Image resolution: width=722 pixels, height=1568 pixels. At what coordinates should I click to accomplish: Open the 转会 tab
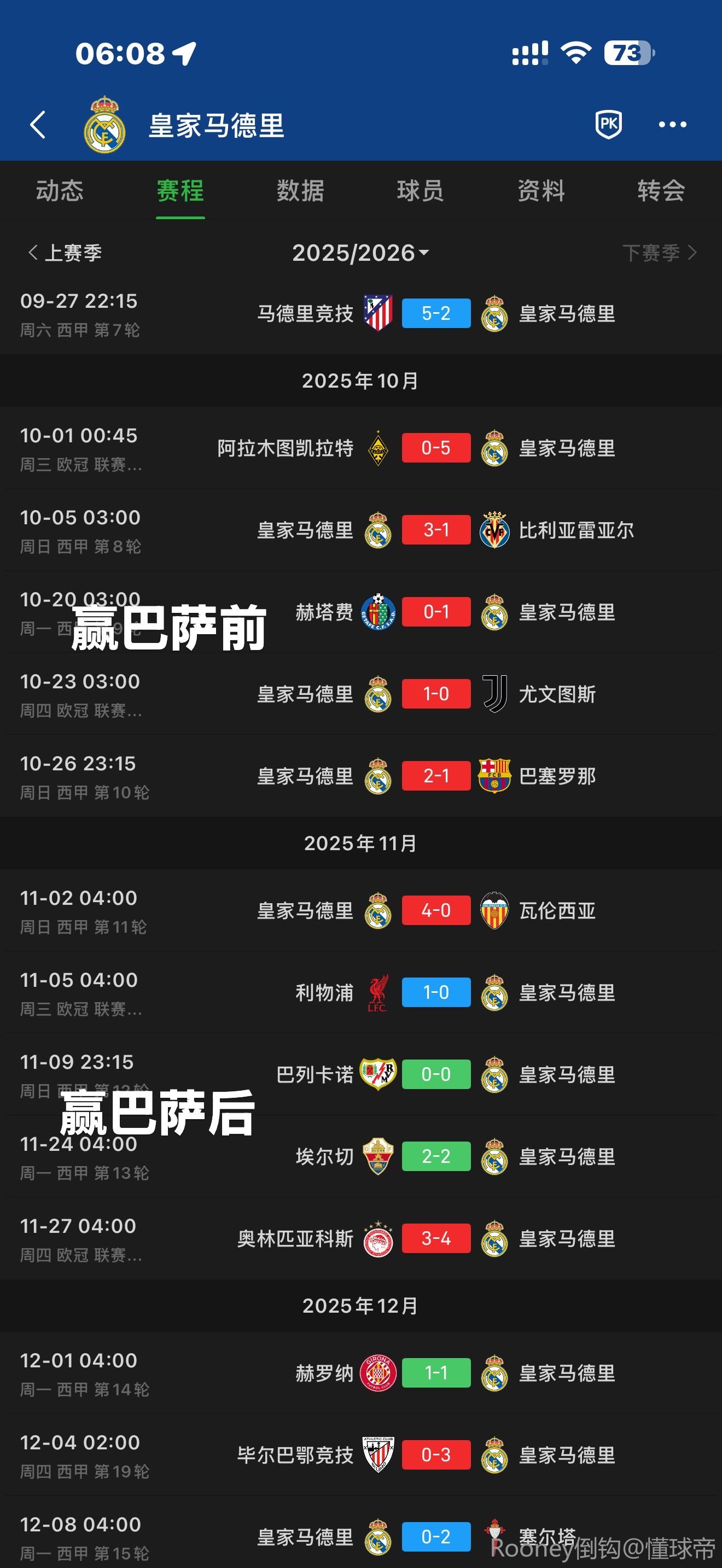661,191
